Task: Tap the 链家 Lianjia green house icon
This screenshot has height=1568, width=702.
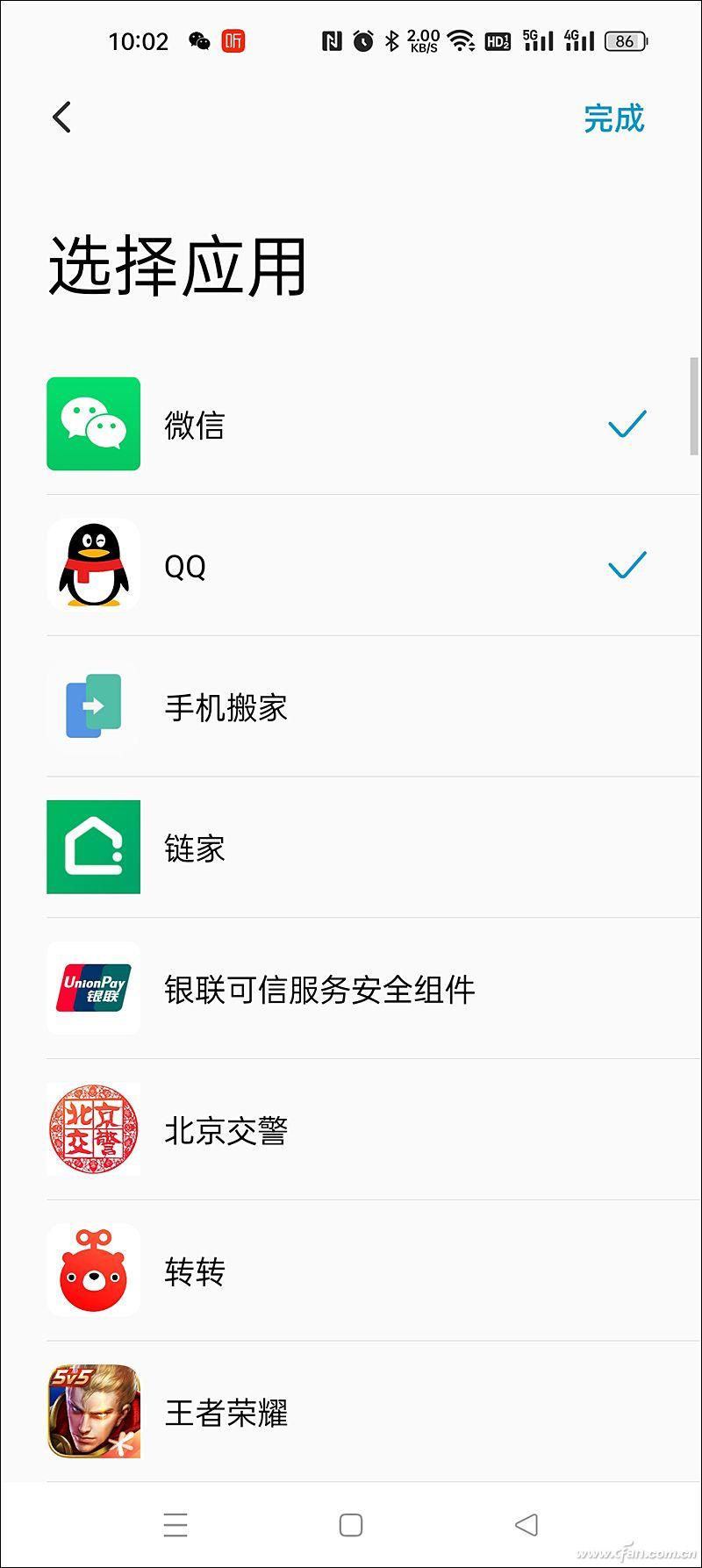Action: tap(93, 848)
